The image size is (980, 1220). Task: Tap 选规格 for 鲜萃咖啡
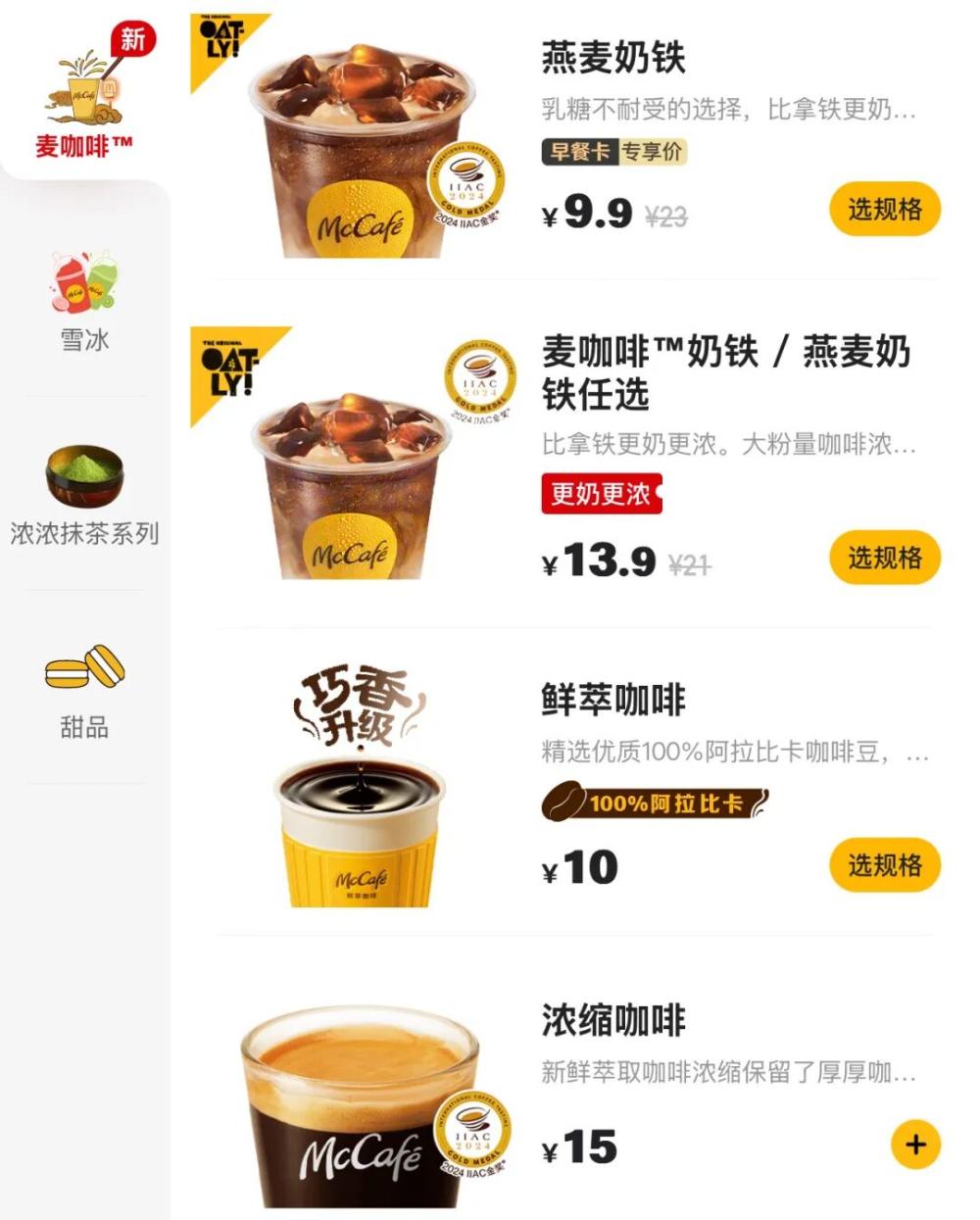(884, 866)
